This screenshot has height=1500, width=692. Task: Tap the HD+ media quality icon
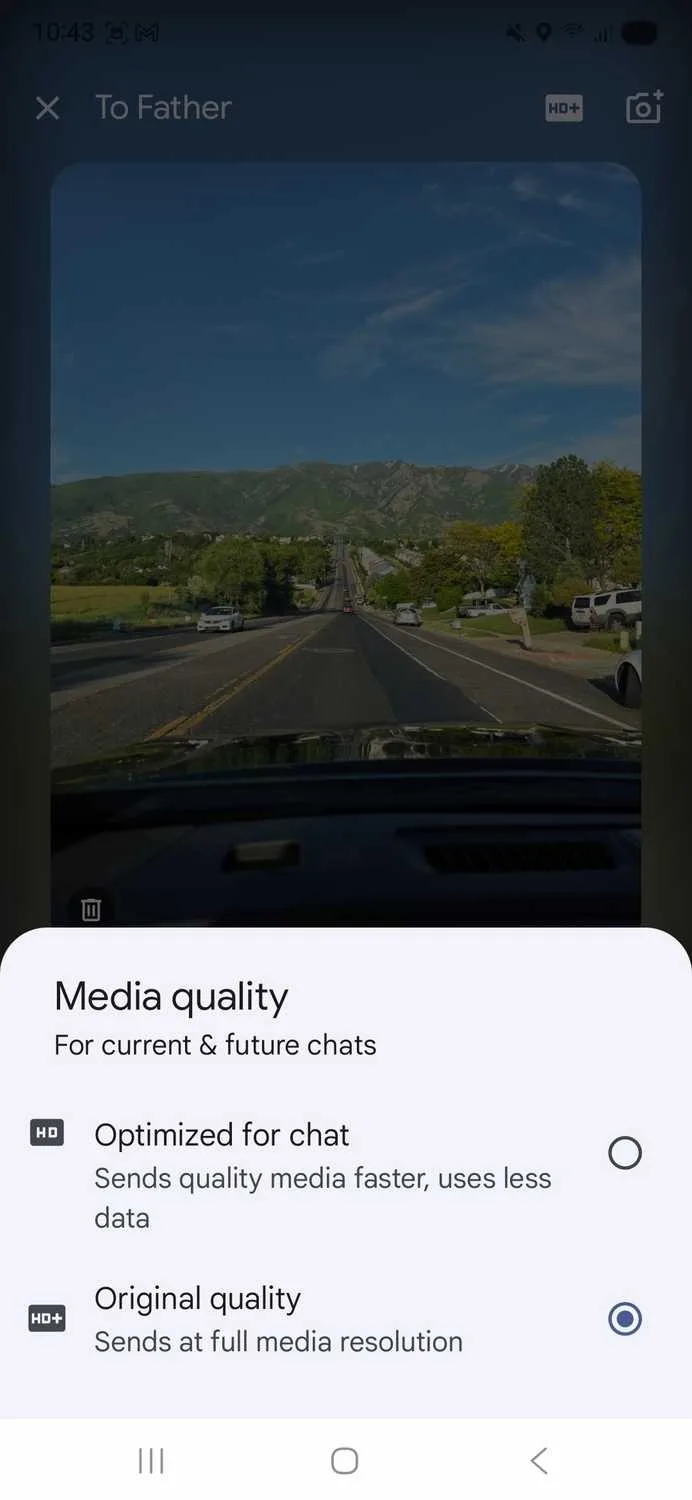coord(564,108)
